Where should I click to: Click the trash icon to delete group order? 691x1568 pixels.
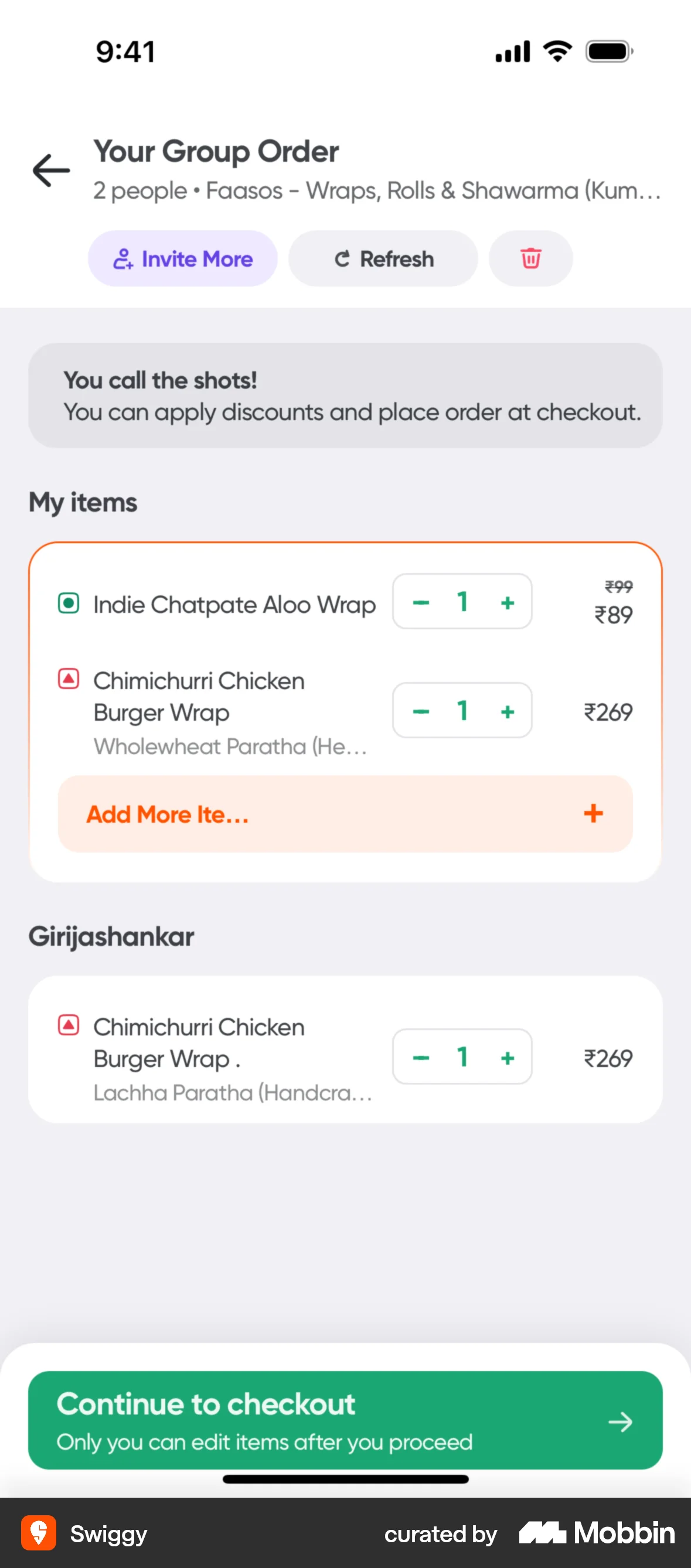pyautogui.click(x=530, y=258)
